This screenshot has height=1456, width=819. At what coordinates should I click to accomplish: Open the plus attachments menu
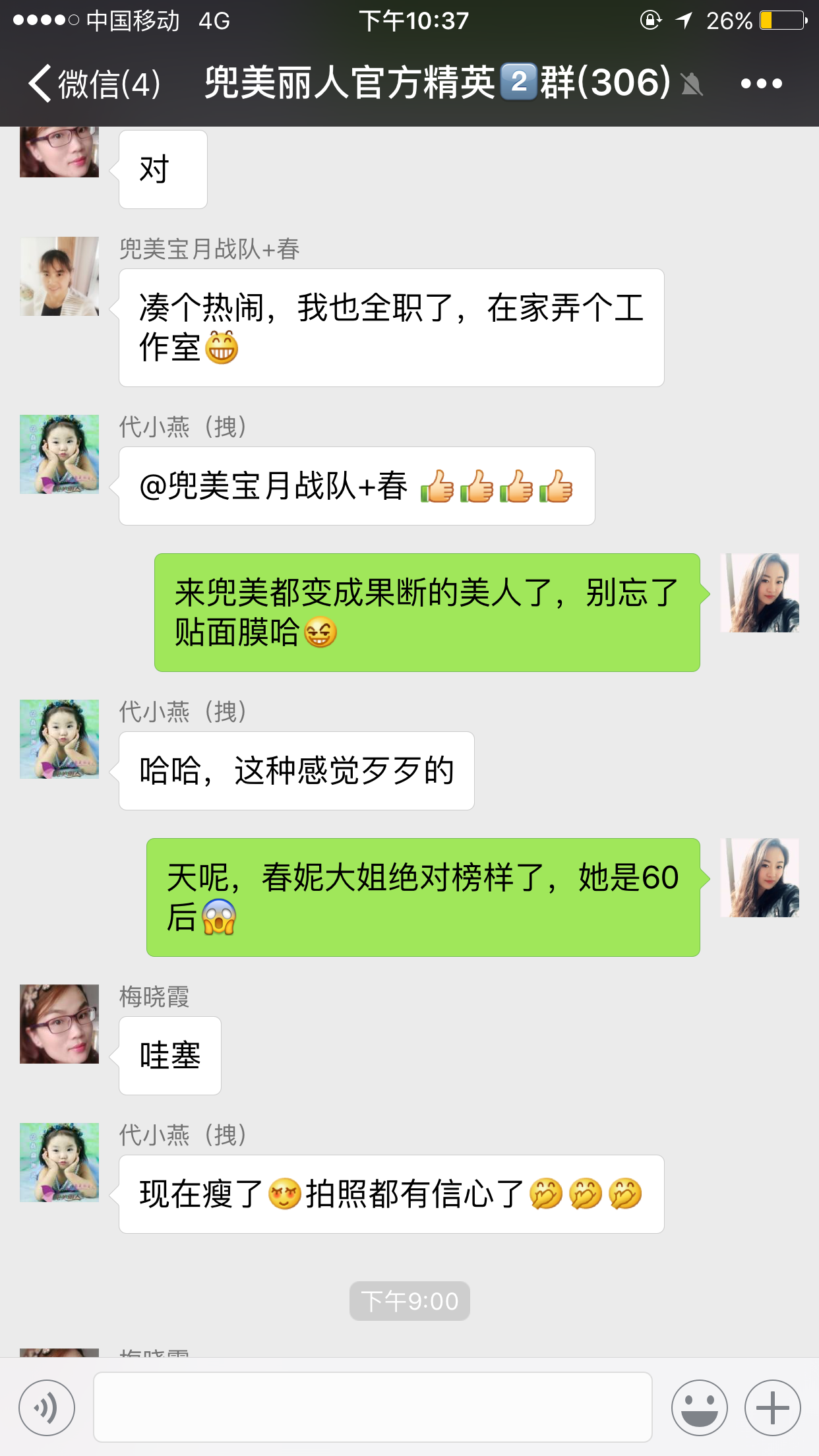click(x=772, y=1408)
